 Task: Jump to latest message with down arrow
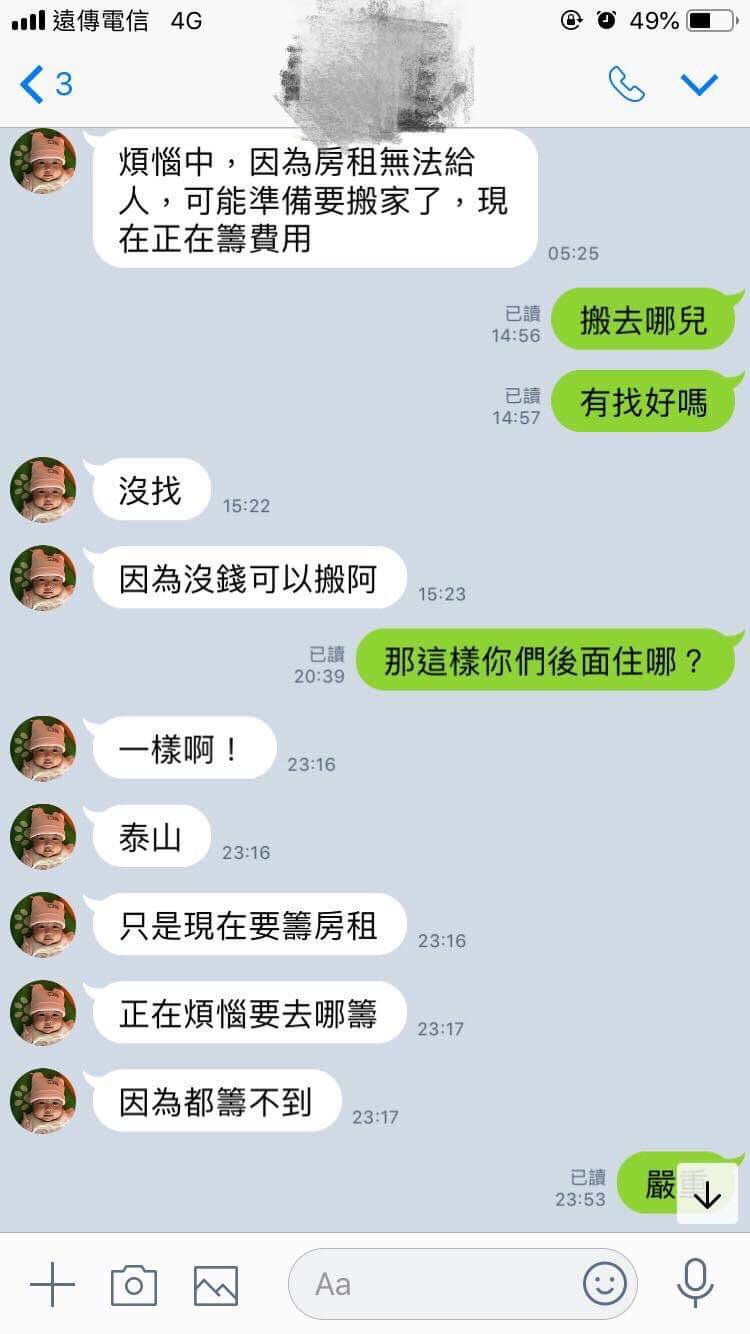[x=707, y=1193]
